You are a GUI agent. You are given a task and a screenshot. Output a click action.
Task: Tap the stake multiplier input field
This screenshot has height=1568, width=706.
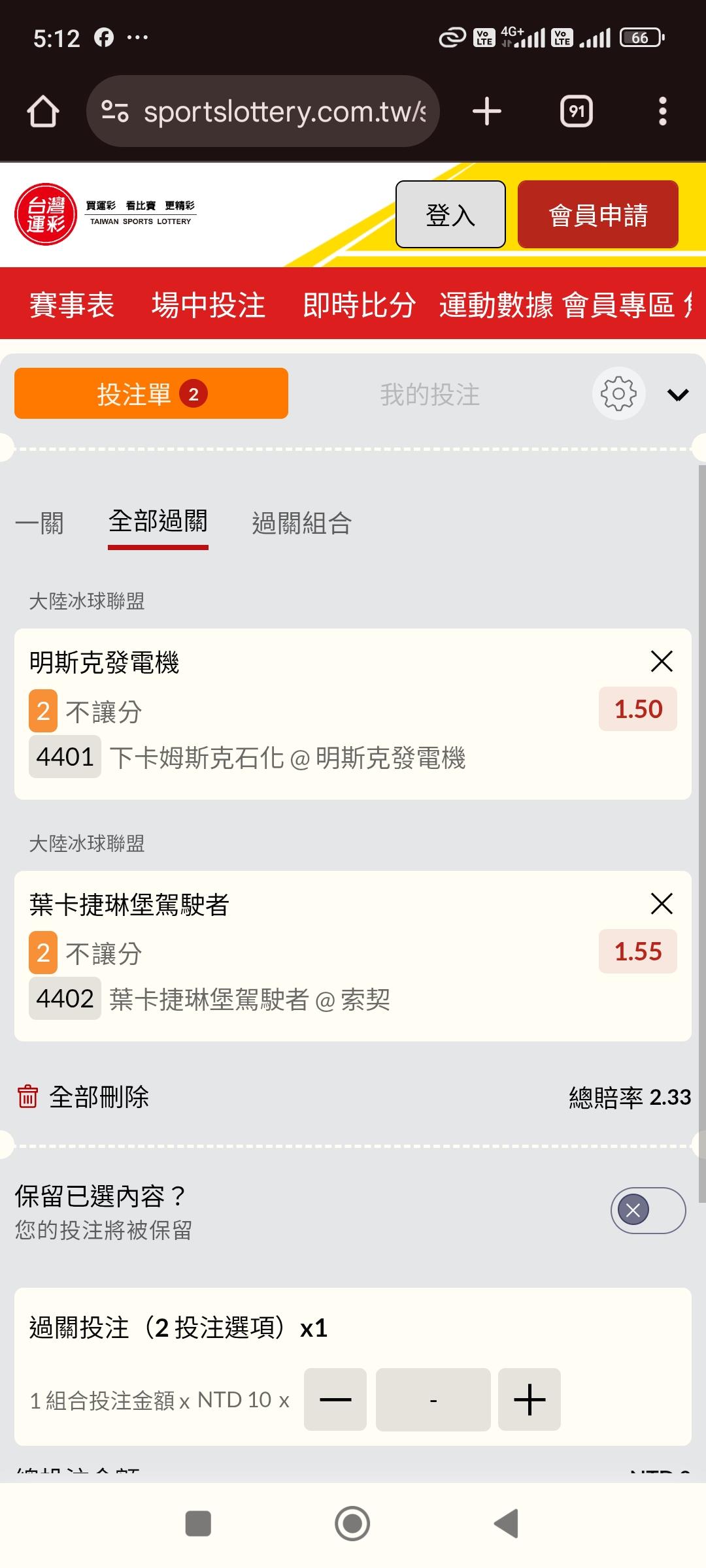point(433,1399)
